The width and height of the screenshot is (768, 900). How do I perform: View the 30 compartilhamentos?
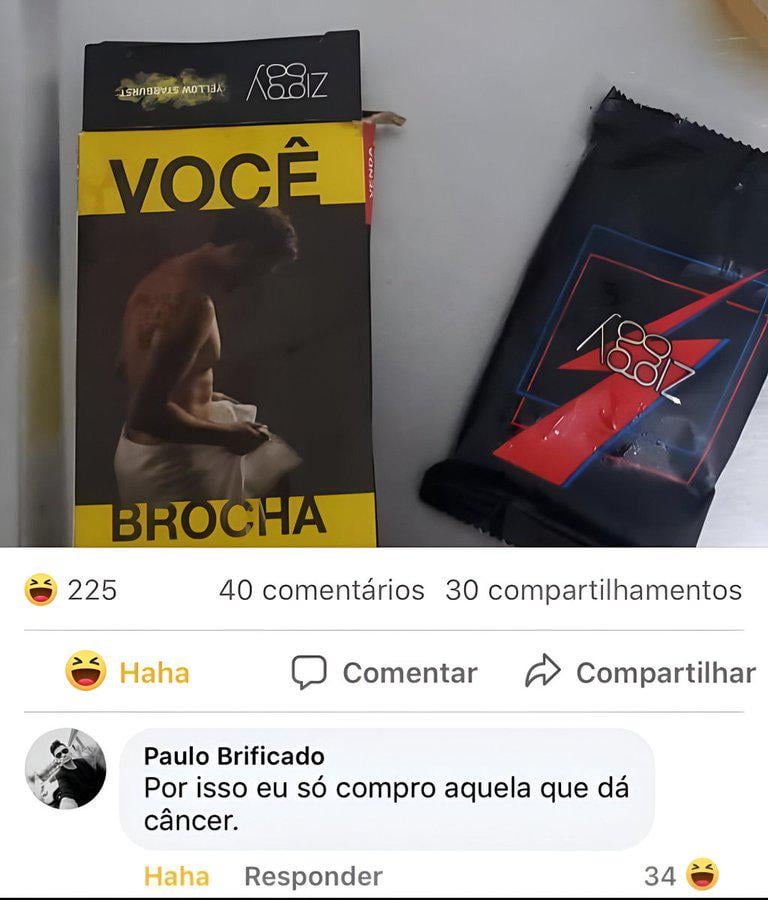pyautogui.click(x=593, y=591)
